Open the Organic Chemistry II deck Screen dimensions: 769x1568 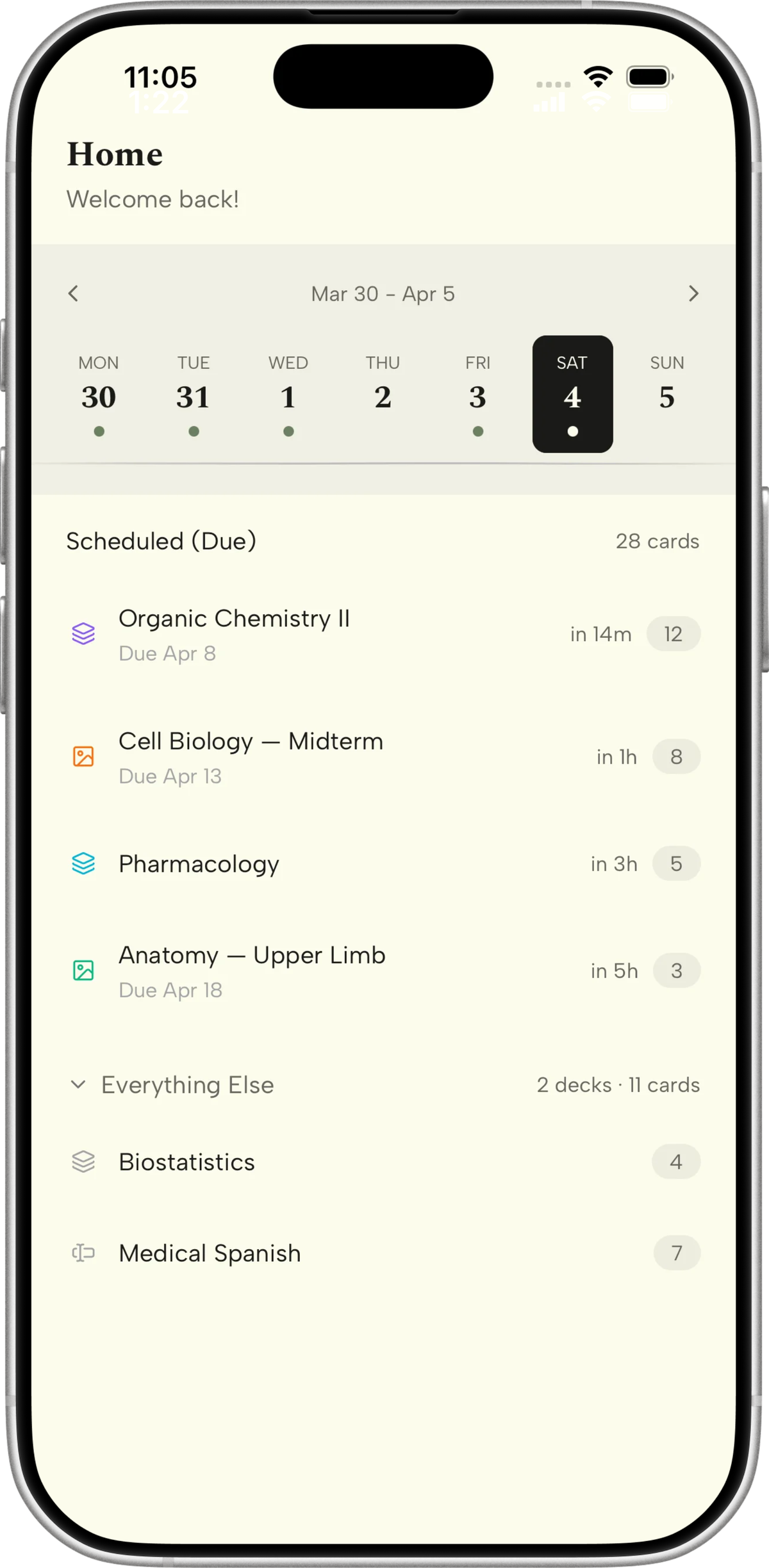pyautogui.click(x=383, y=634)
